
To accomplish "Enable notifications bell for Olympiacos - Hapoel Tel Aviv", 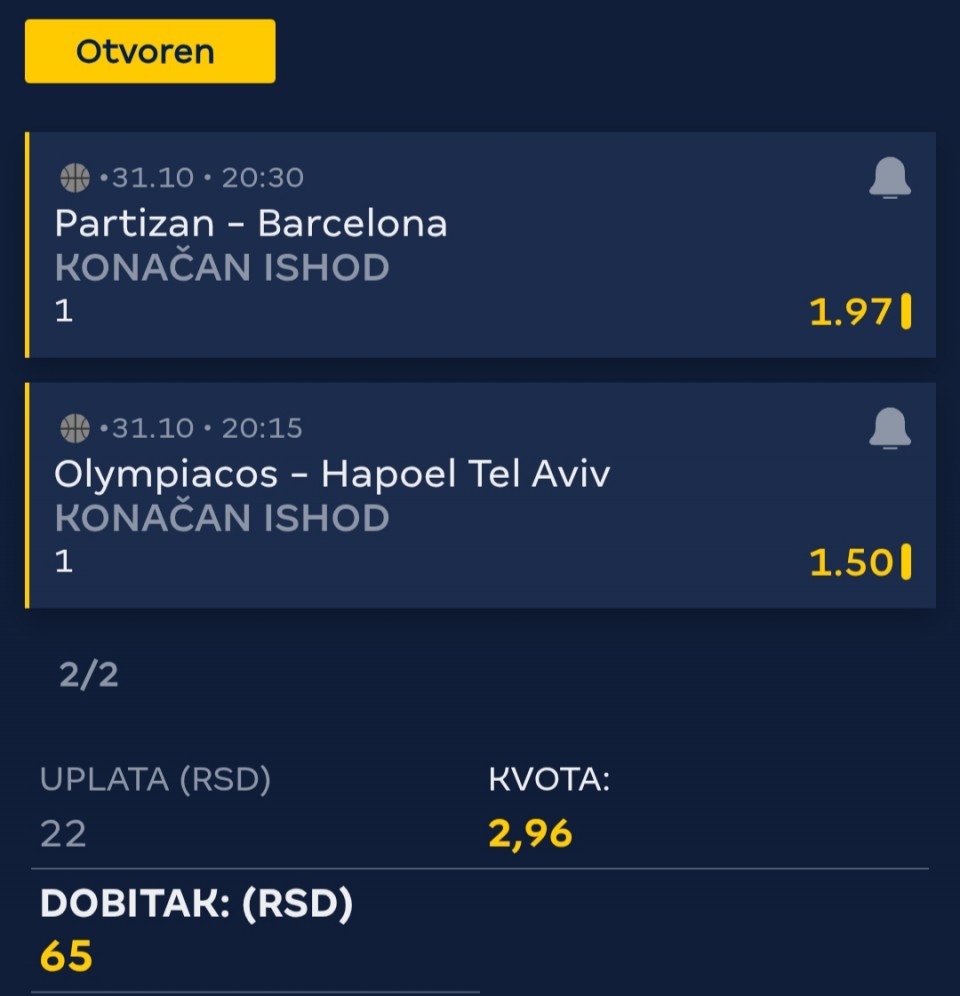I will [x=889, y=429].
